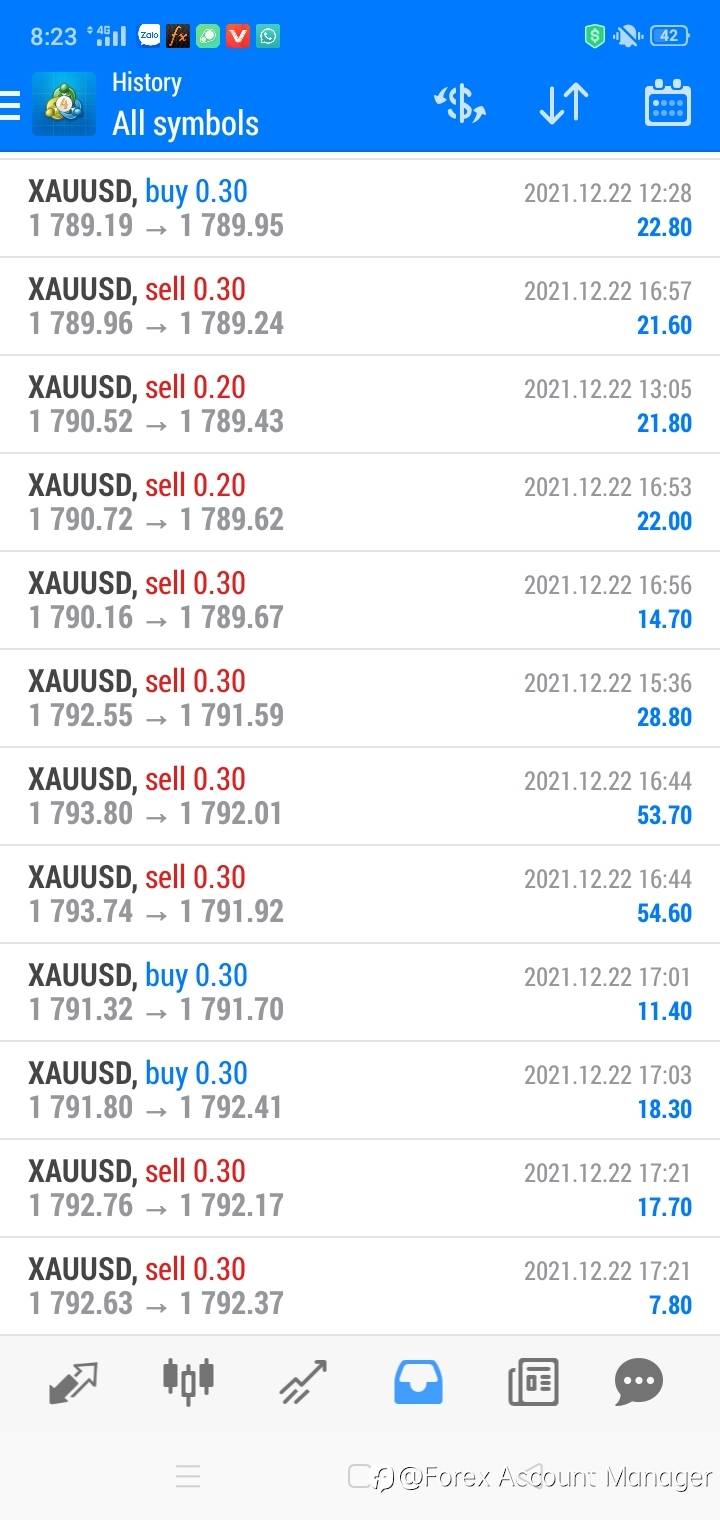Open the hamburger drawer menu
Screen dimensions: 720x1520
(x=9, y=104)
